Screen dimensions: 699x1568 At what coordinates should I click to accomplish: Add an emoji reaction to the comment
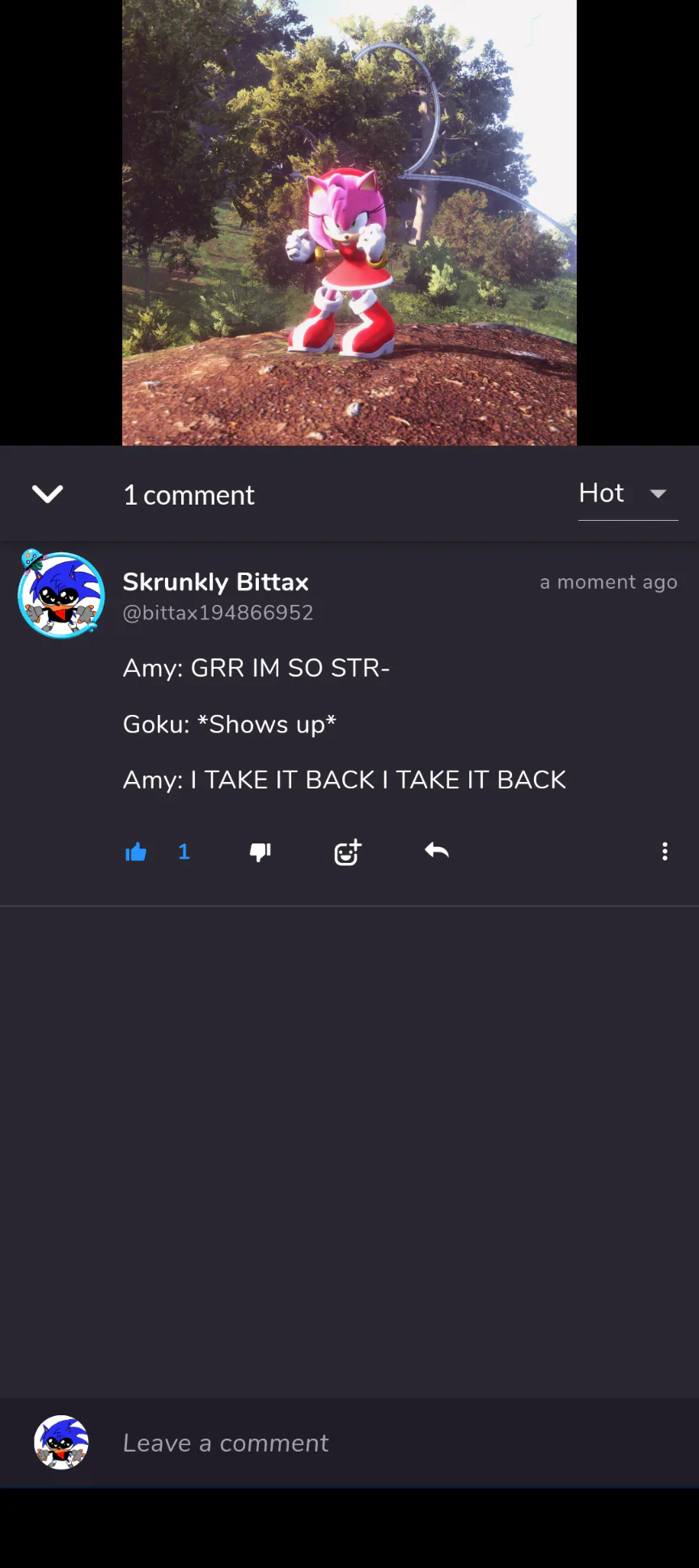tap(348, 852)
